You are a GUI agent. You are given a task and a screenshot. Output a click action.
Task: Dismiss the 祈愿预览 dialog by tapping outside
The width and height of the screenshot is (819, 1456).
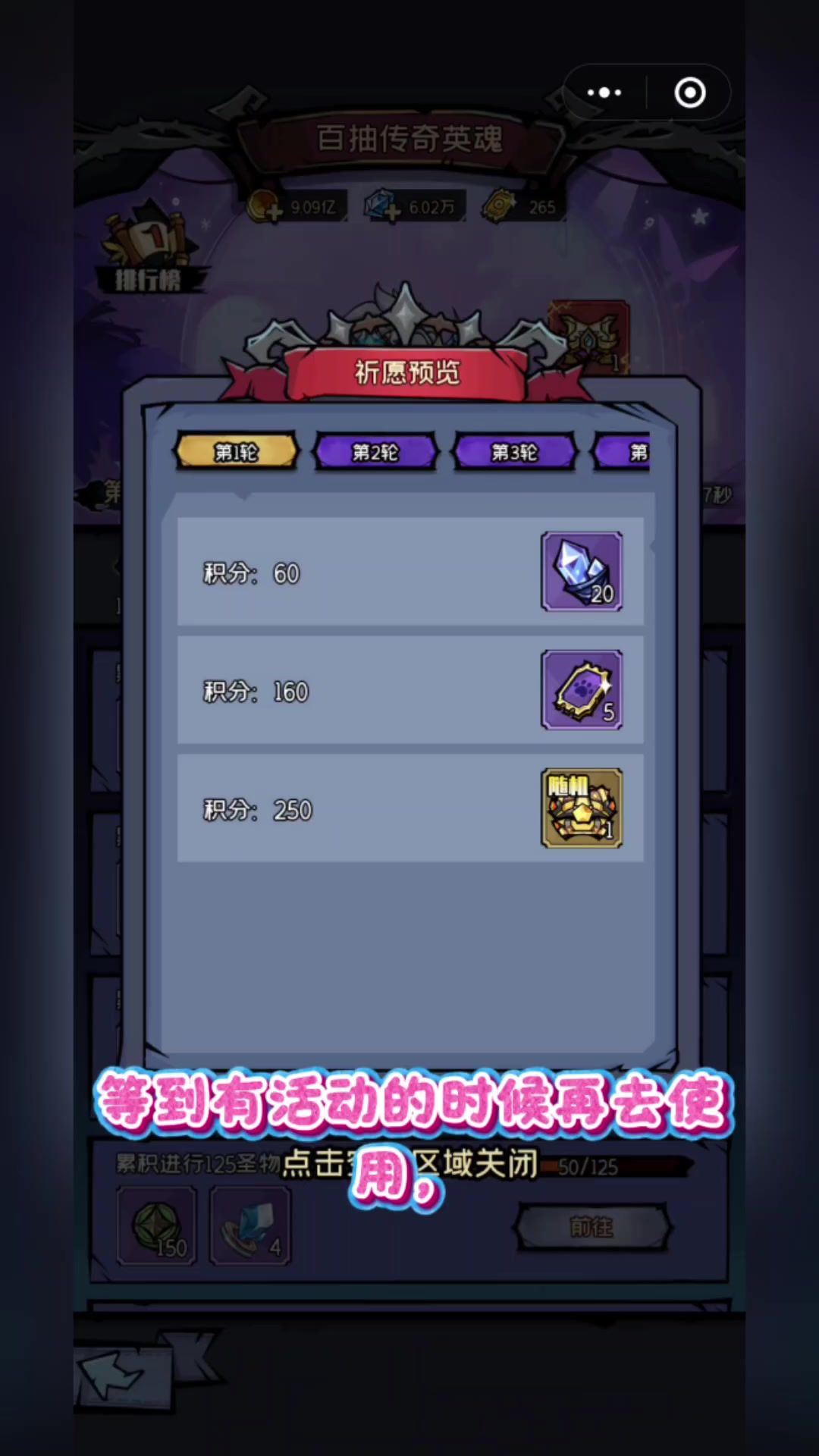click(x=409, y=1365)
